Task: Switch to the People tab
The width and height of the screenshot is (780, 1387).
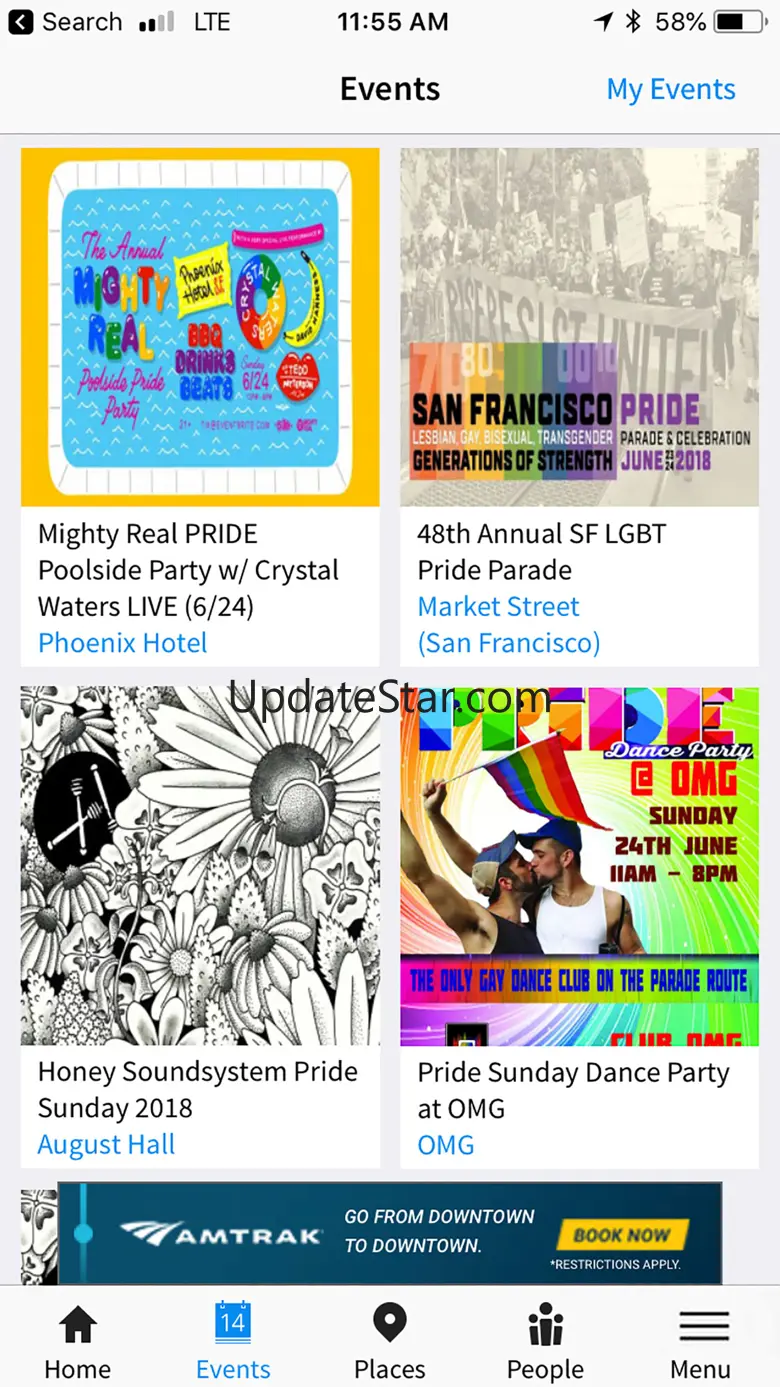Action: [545, 1342]
